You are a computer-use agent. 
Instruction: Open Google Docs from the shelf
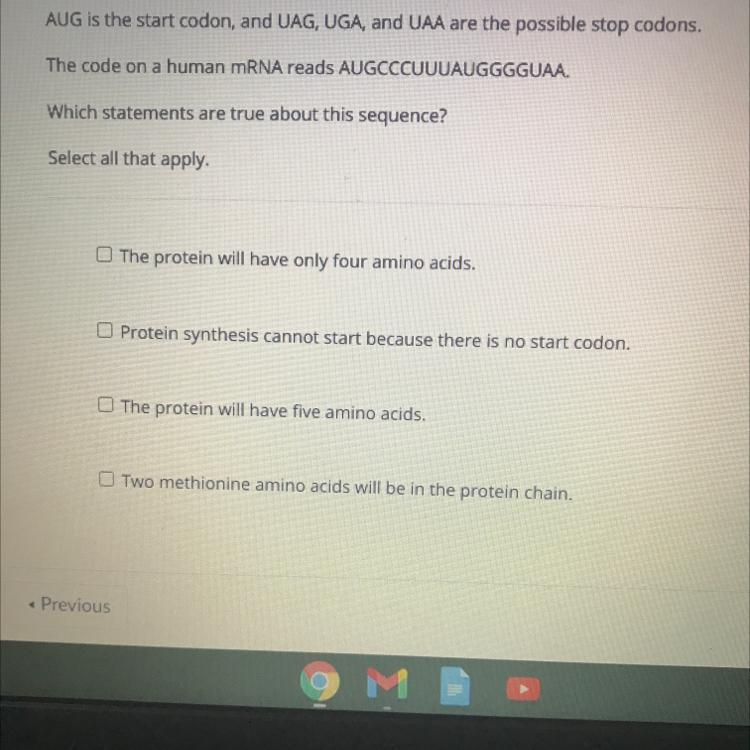(456, 688)
